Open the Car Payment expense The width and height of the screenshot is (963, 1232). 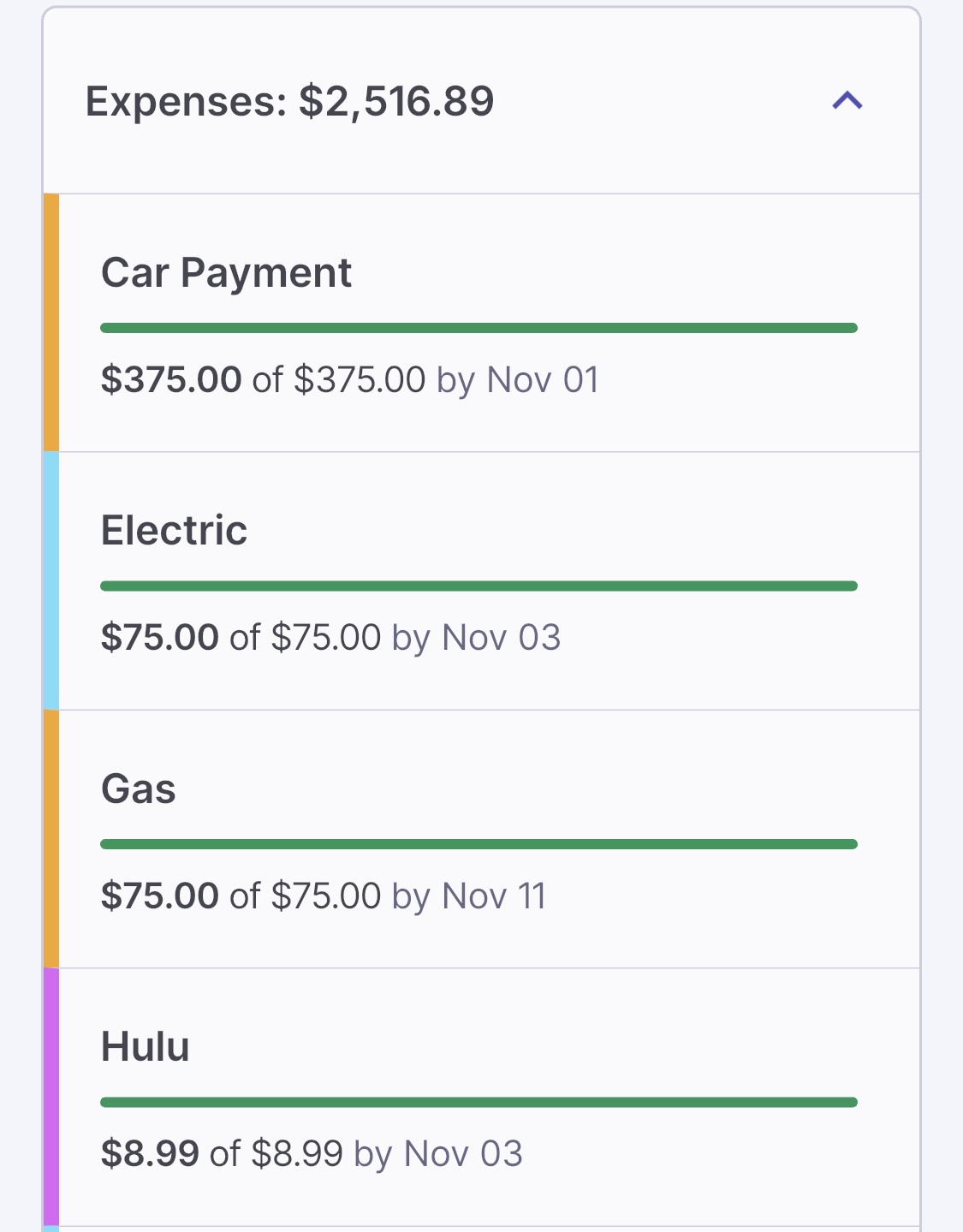[x=479, y=323]
